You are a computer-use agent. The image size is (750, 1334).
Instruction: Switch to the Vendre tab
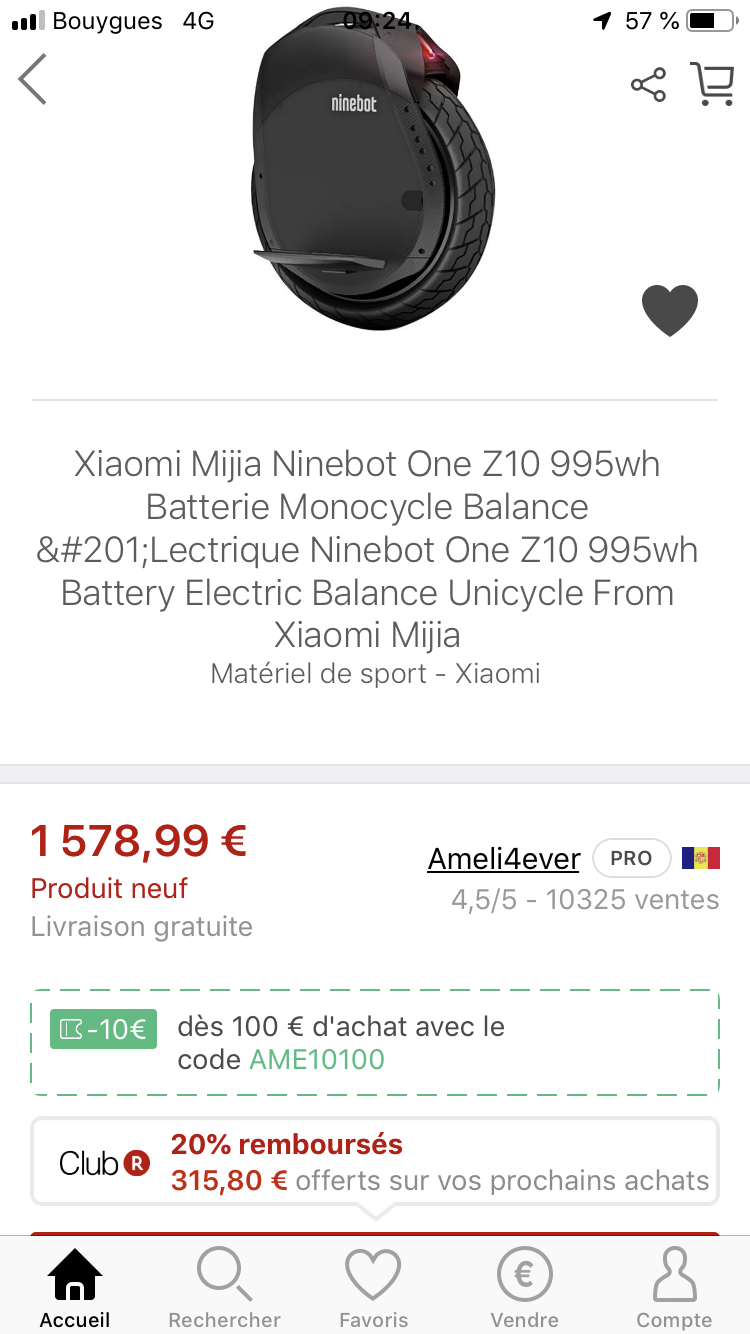click(x=525, y=1288)
